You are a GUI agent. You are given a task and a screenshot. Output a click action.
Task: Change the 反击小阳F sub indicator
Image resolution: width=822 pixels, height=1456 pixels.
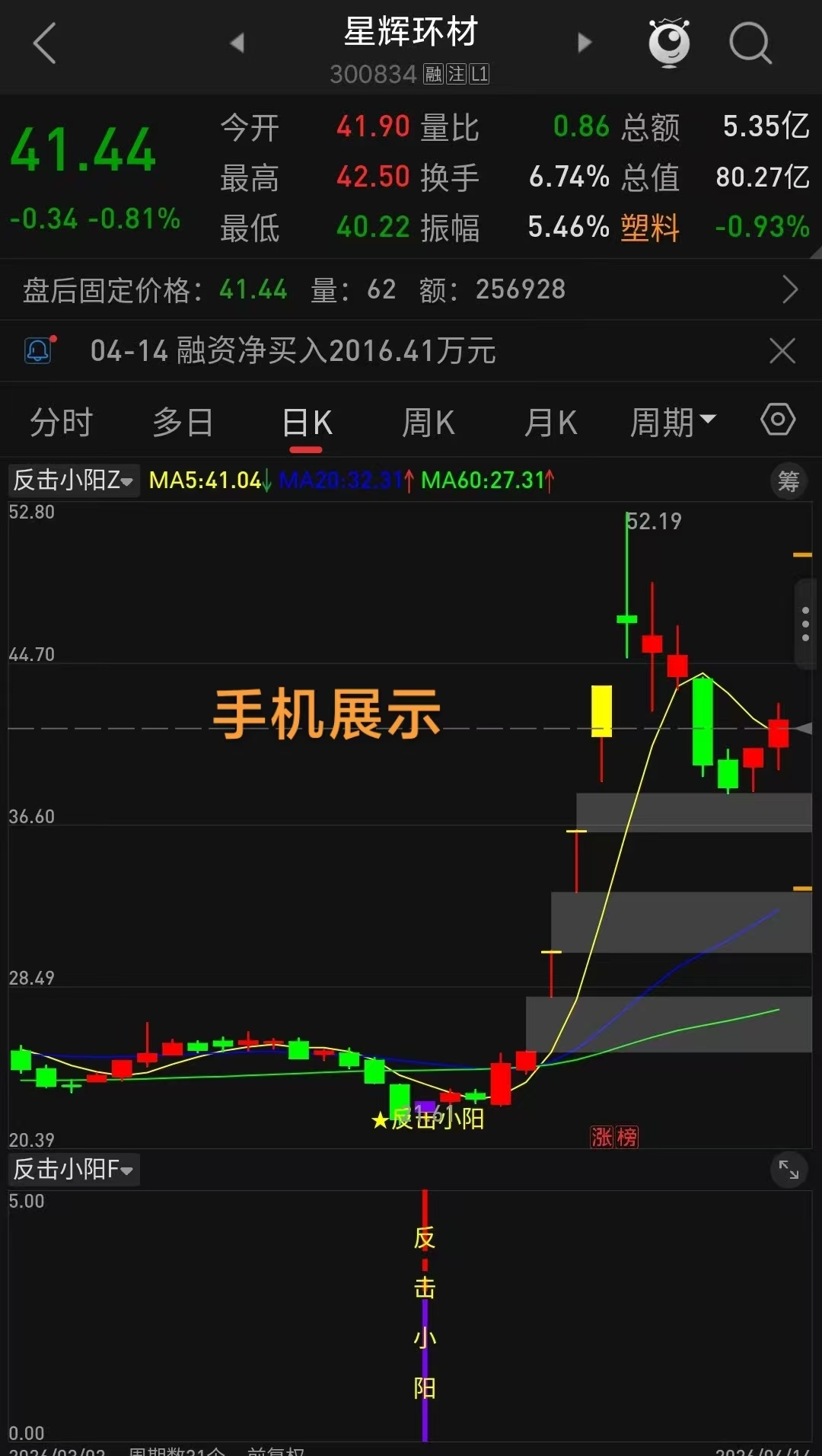tap(74, 1169)
